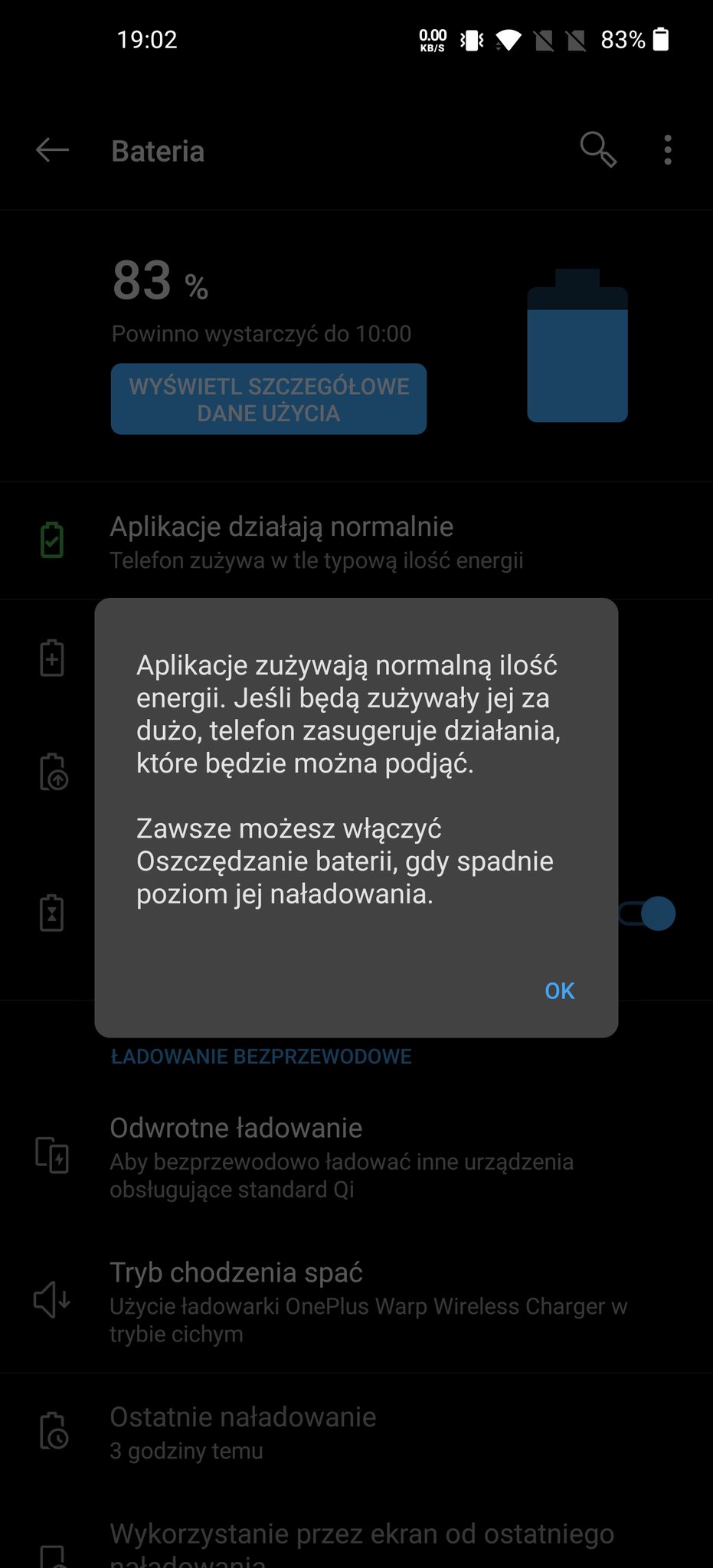This screenshot has width=713, height=1568.
Task: Open Odwrotne ładowanie setting
Action: click(x=356, y=1156)
